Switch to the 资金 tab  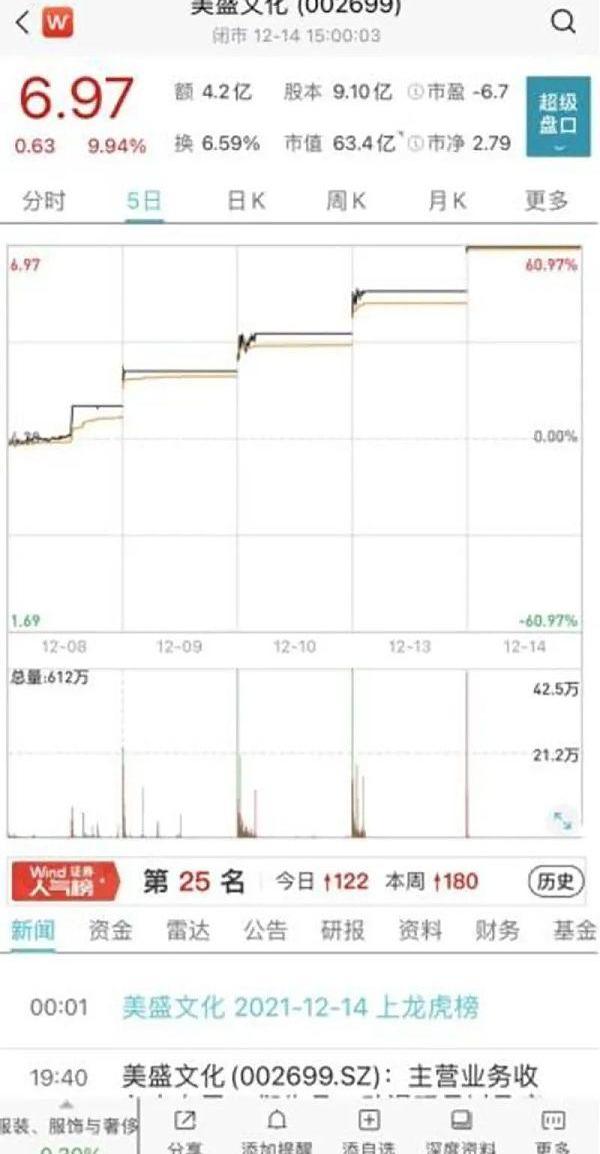tap(110, 931)
